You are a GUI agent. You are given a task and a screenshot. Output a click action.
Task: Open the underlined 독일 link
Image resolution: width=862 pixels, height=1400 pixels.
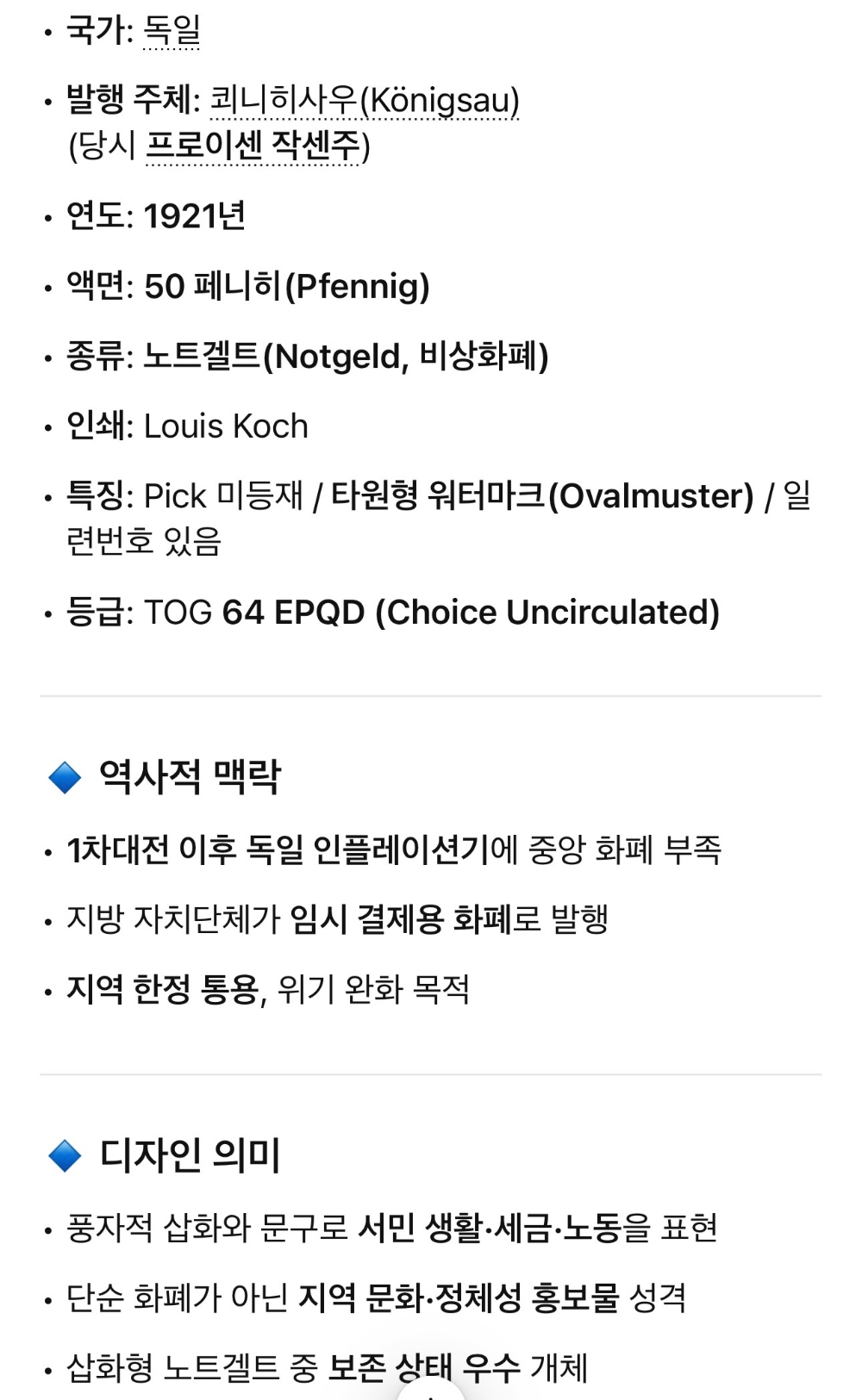(172, 31)
